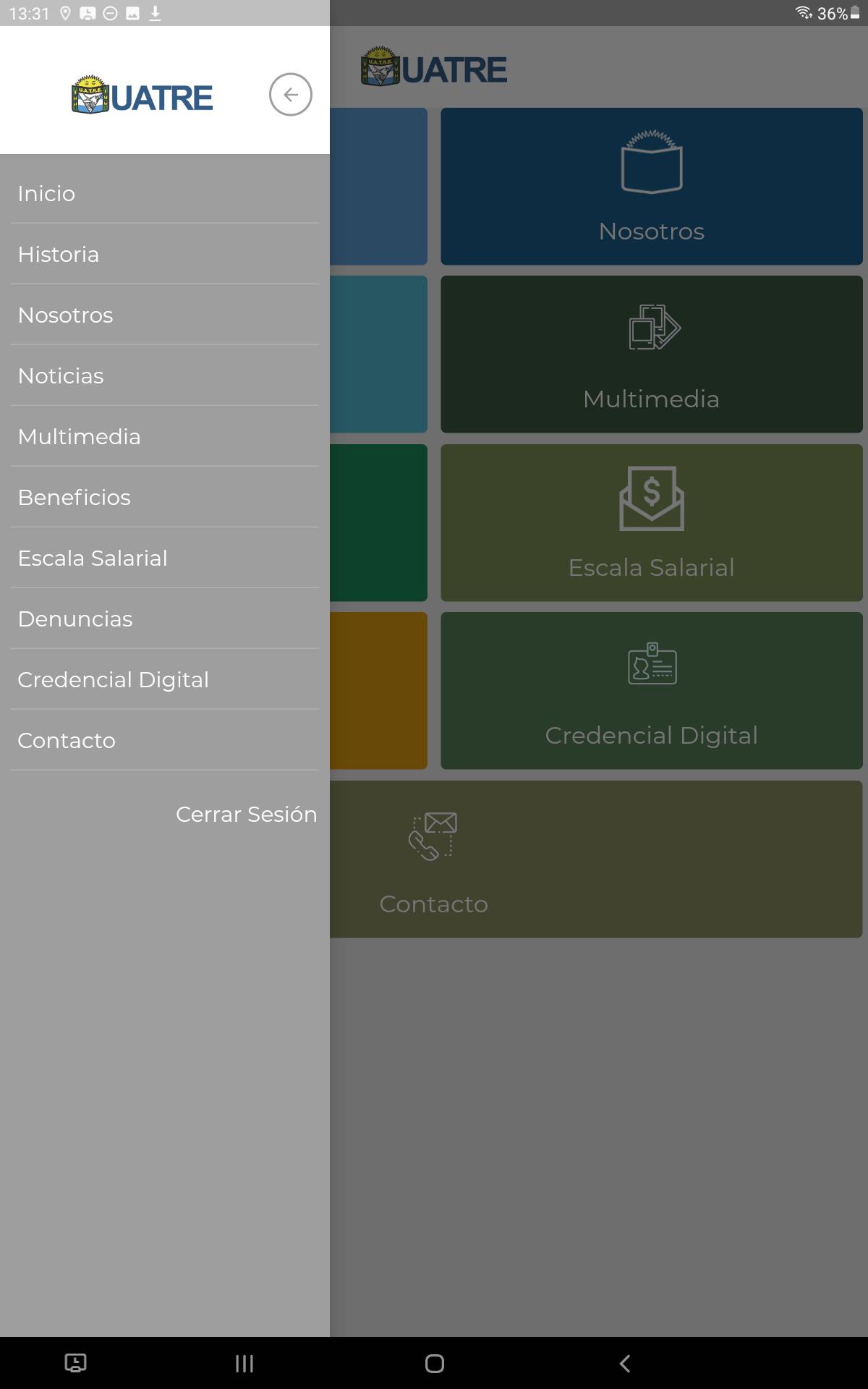Show recent apps
The height and width of the screenshot is (1389, 868).
click(244, 1364)
